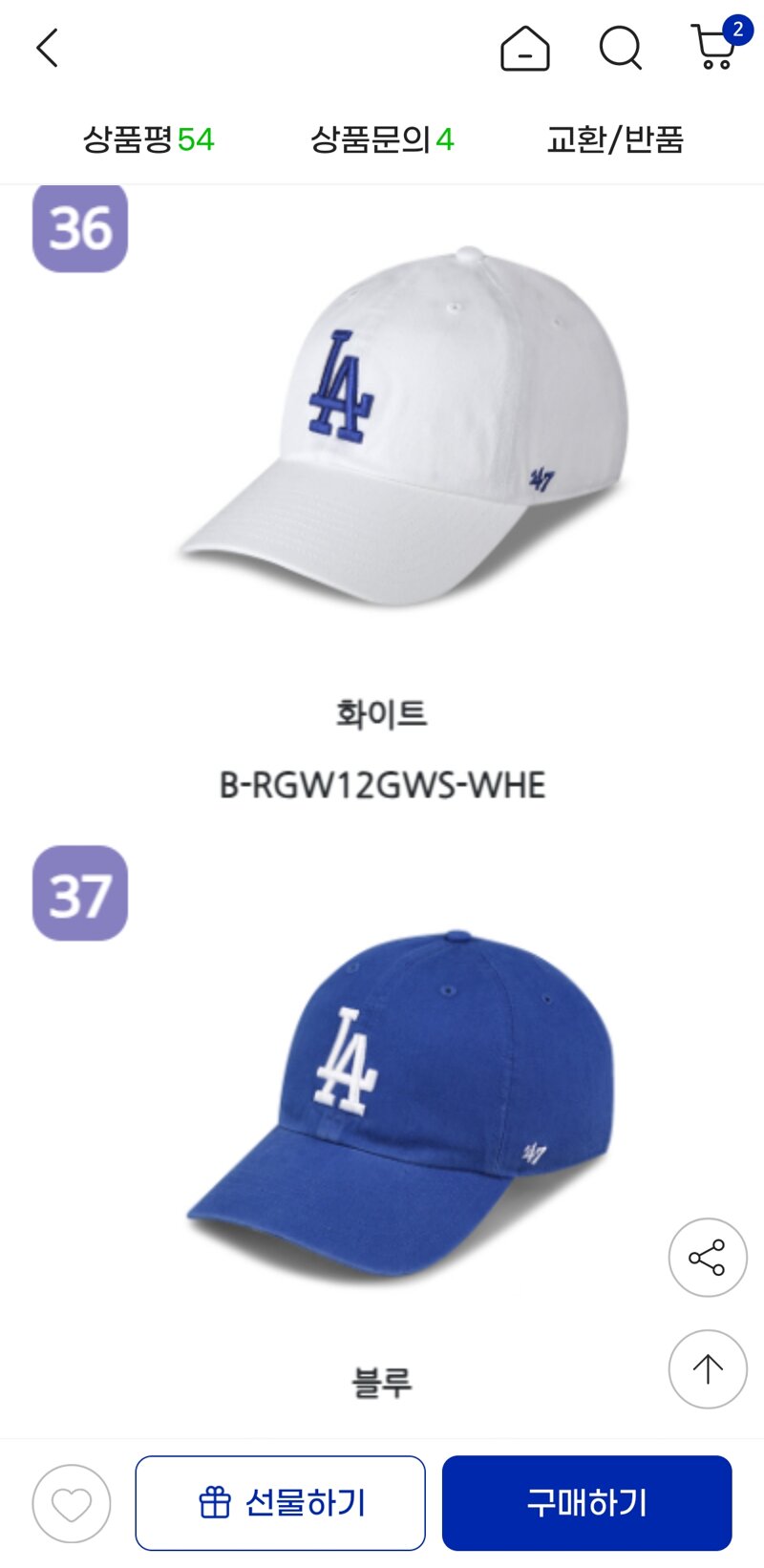Screen dimensions: 764x1568
Task: Jump back to the top of the page
Action: pyautogui.click(x=707, y=1368)
